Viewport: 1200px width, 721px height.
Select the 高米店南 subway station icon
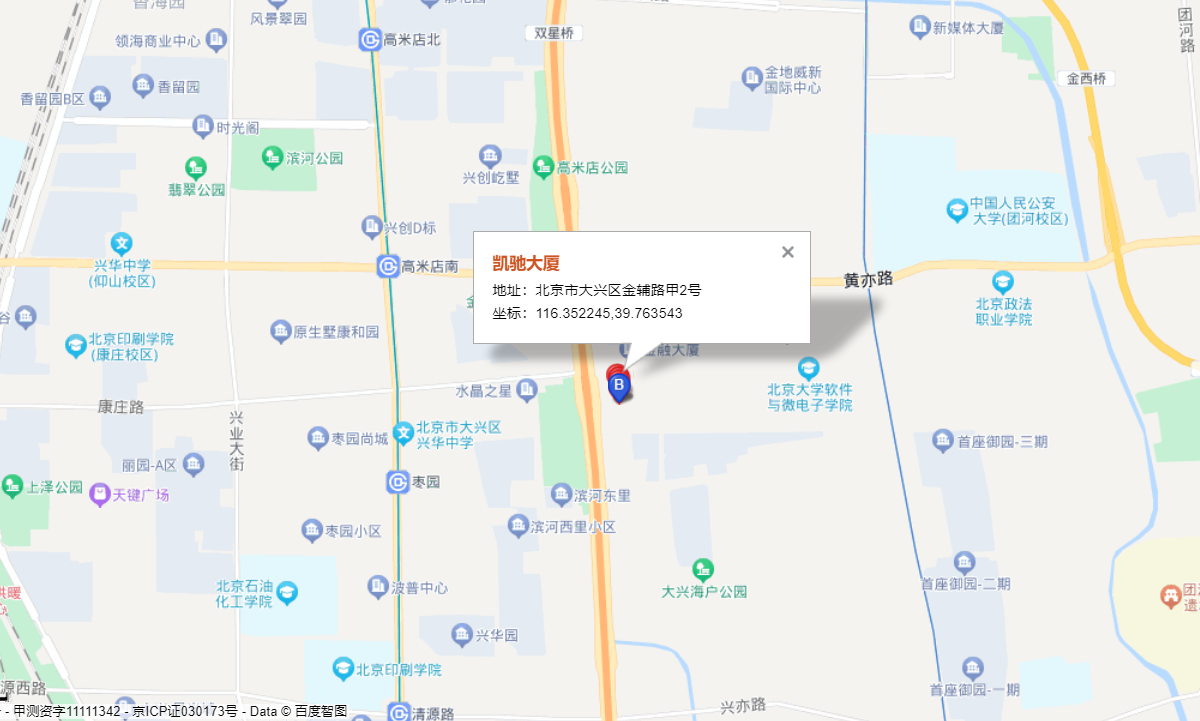tap(389, 267)
